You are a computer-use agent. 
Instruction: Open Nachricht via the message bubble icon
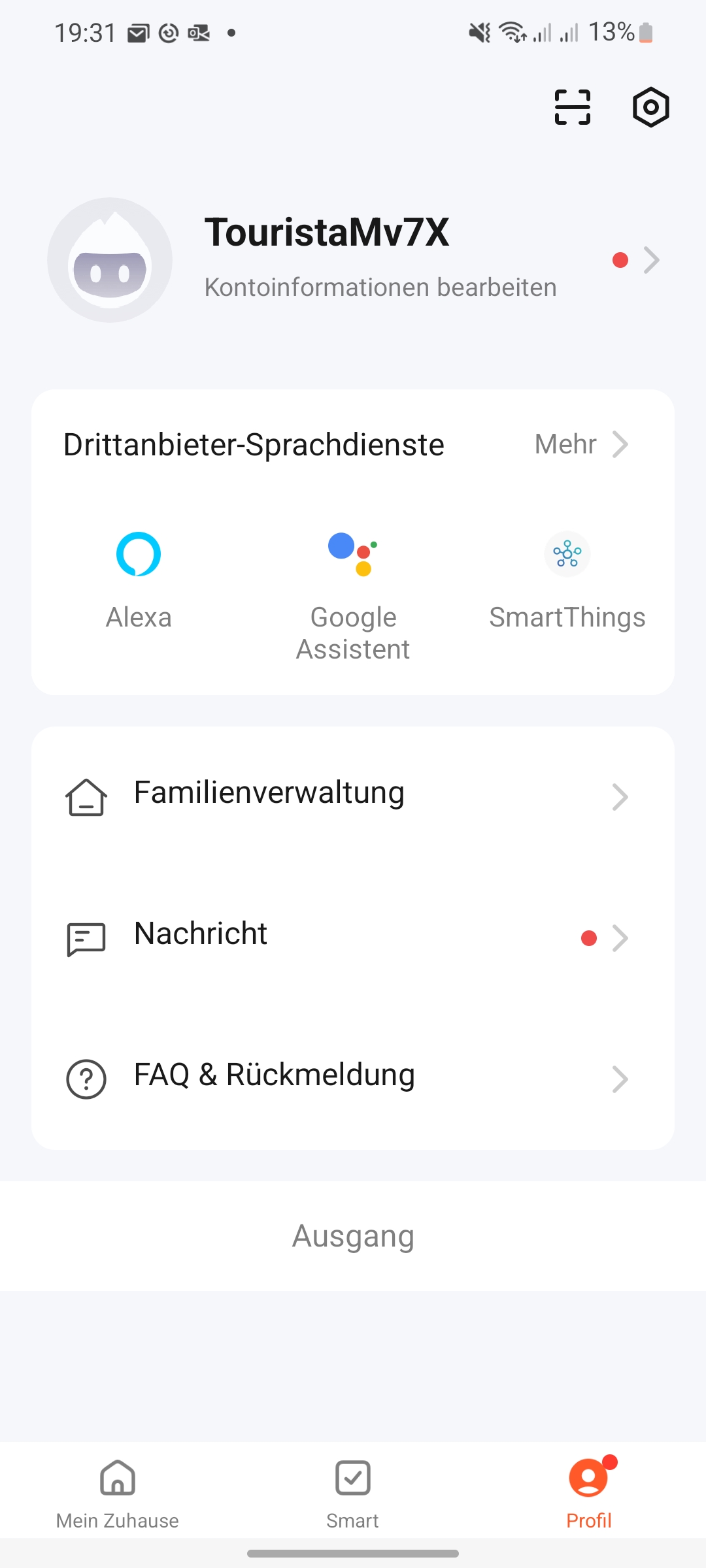point(86,939)
